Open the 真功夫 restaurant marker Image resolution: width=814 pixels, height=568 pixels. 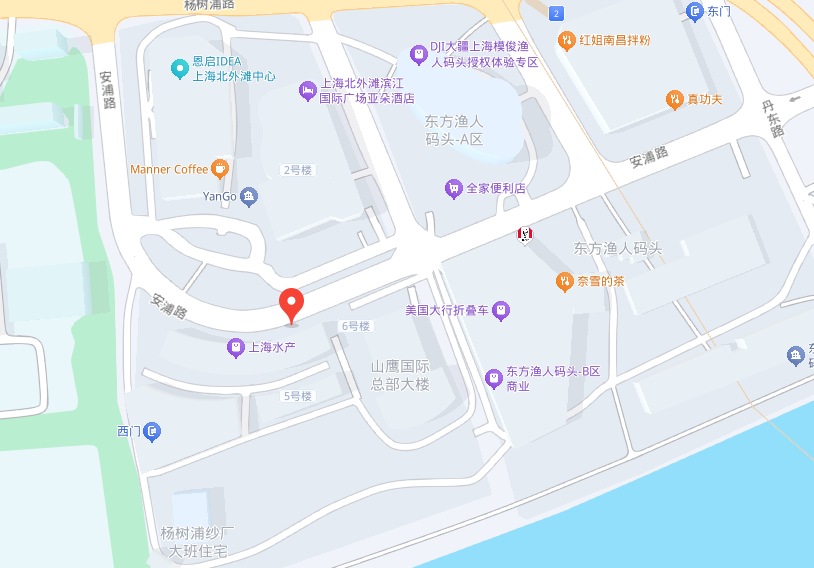674,99
